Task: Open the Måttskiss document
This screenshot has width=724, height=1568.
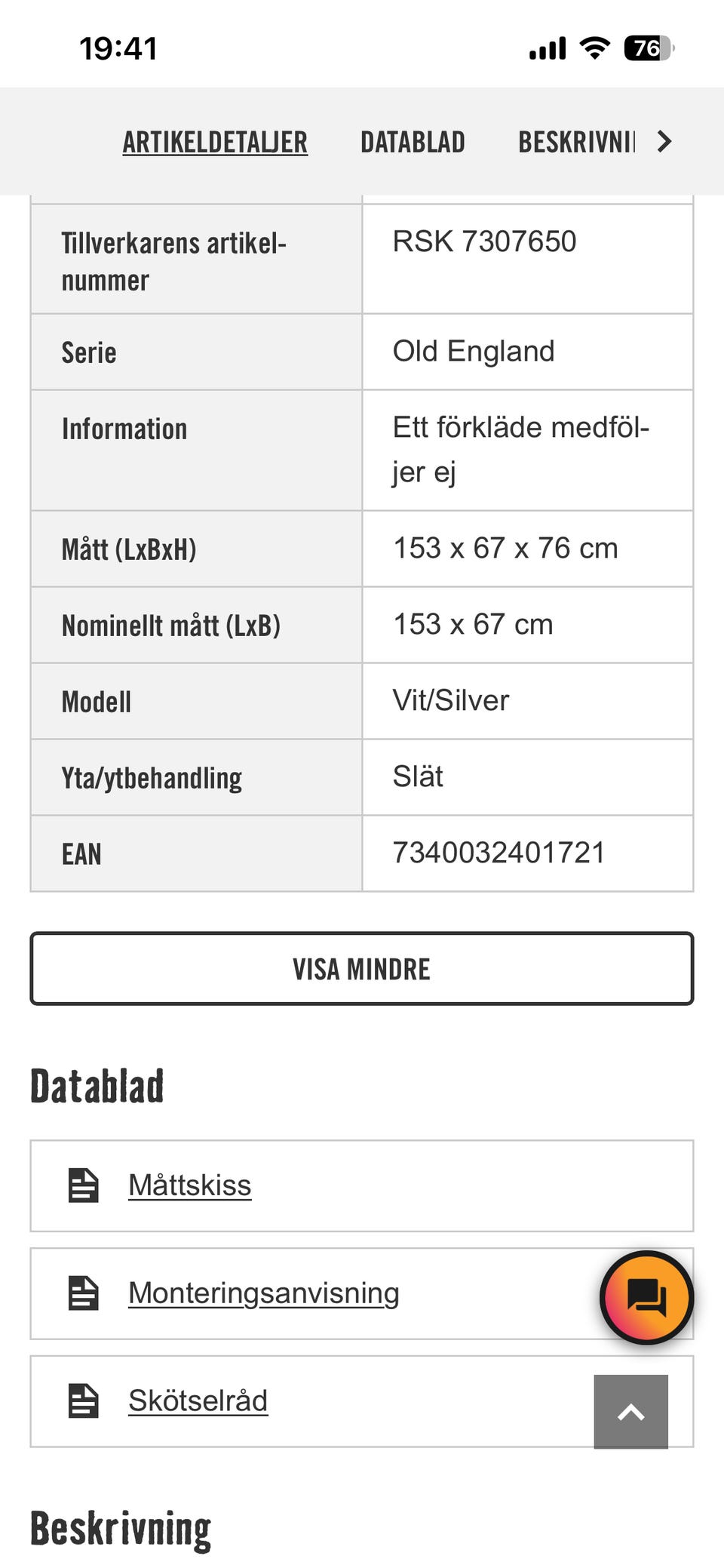Action: coord(190,1185)
